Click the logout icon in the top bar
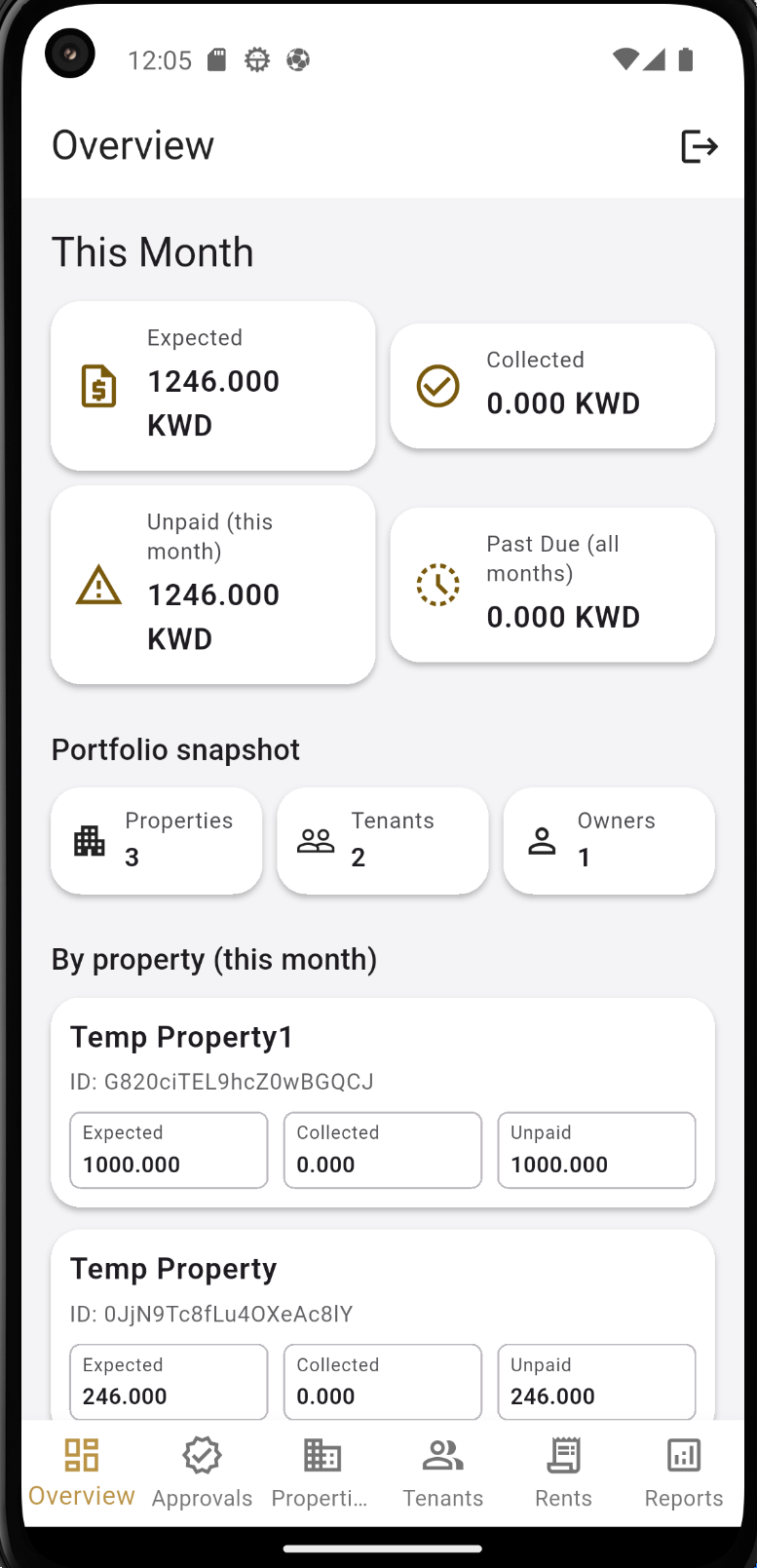 700,145
